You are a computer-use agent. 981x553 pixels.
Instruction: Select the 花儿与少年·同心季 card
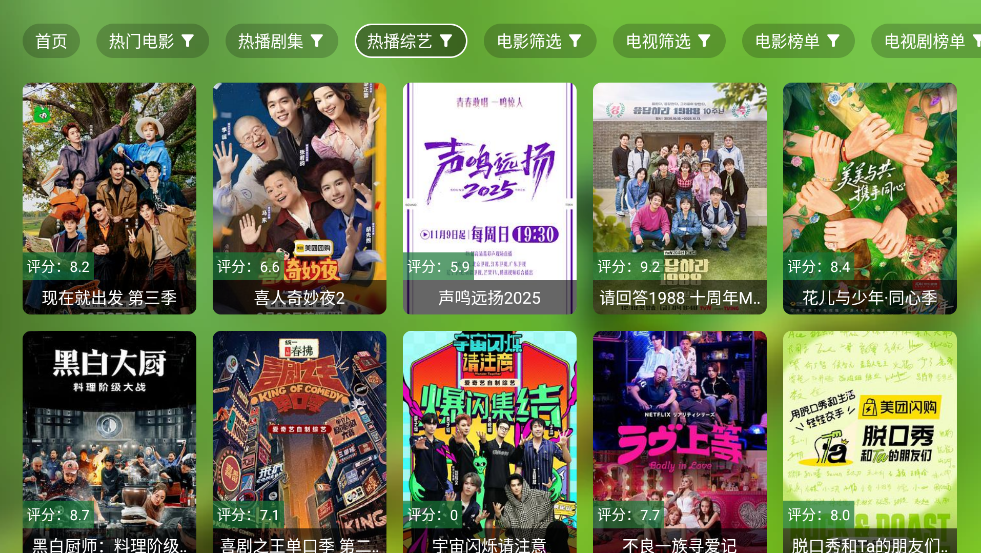tap(869, 198)
